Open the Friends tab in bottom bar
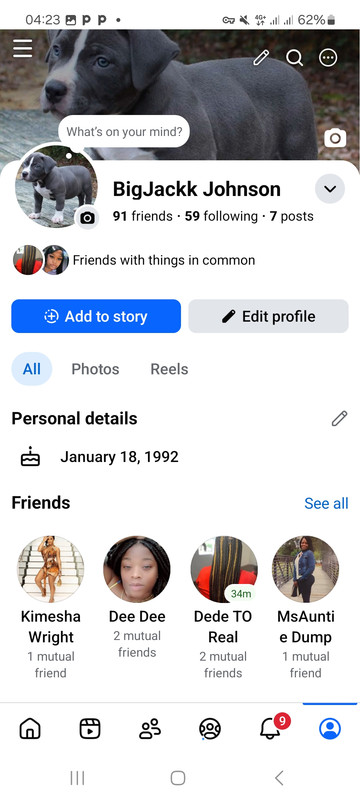The width and height of the screenshot is (360, 800). pos(150,729)
